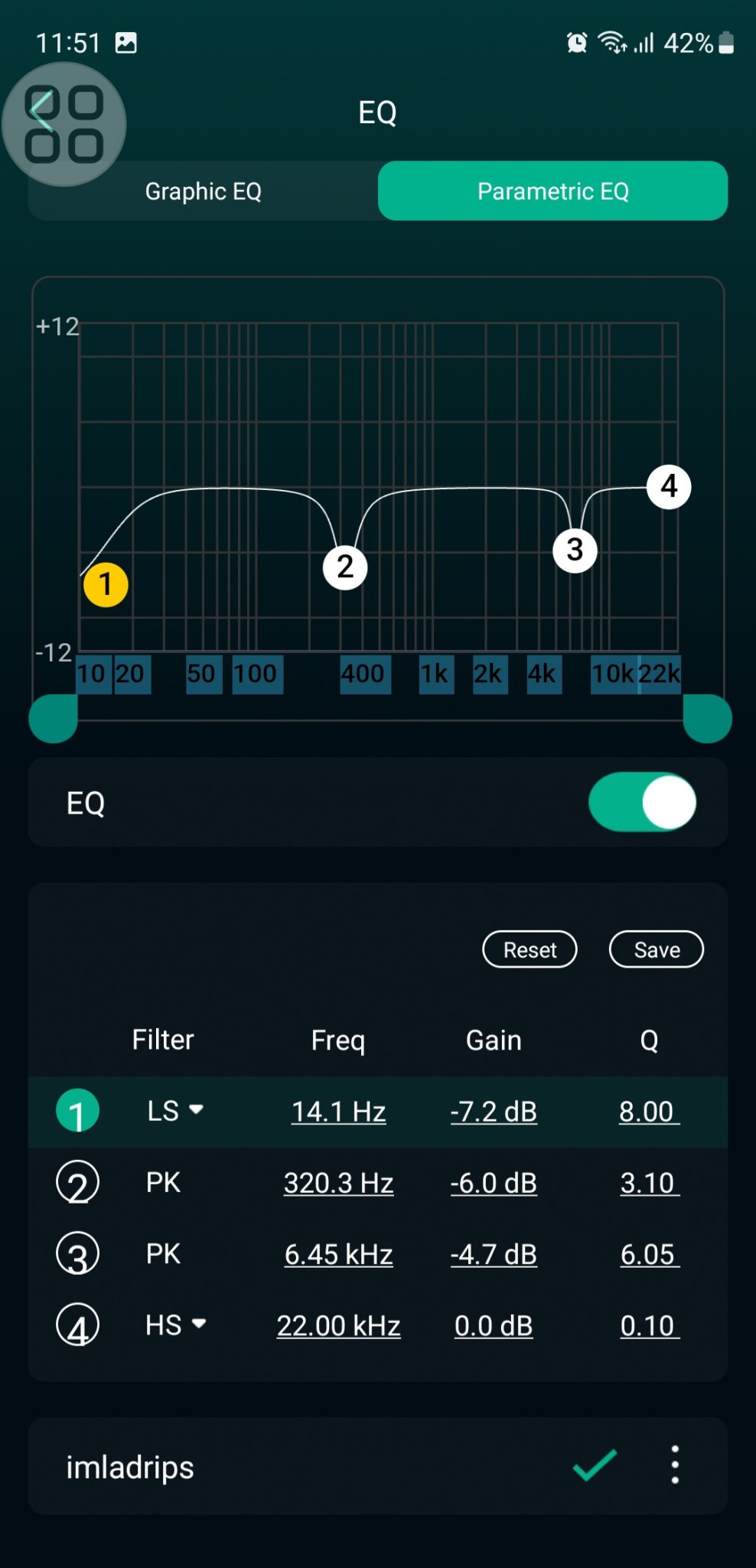Open the HS filter type dropdown

pos(176,1325)
